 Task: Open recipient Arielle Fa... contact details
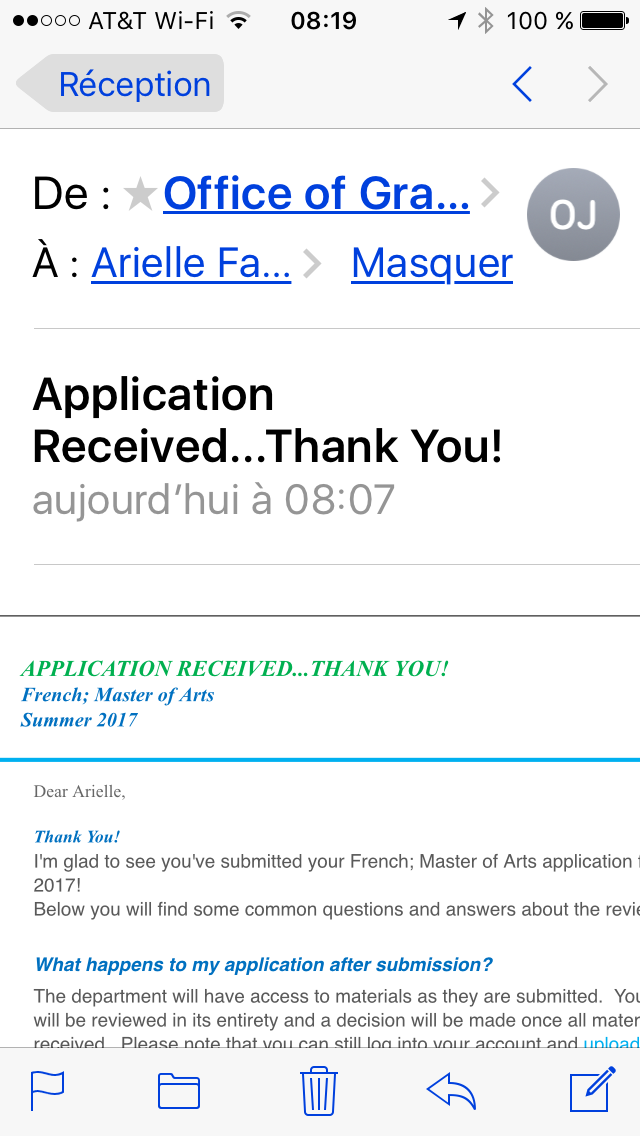192,264
